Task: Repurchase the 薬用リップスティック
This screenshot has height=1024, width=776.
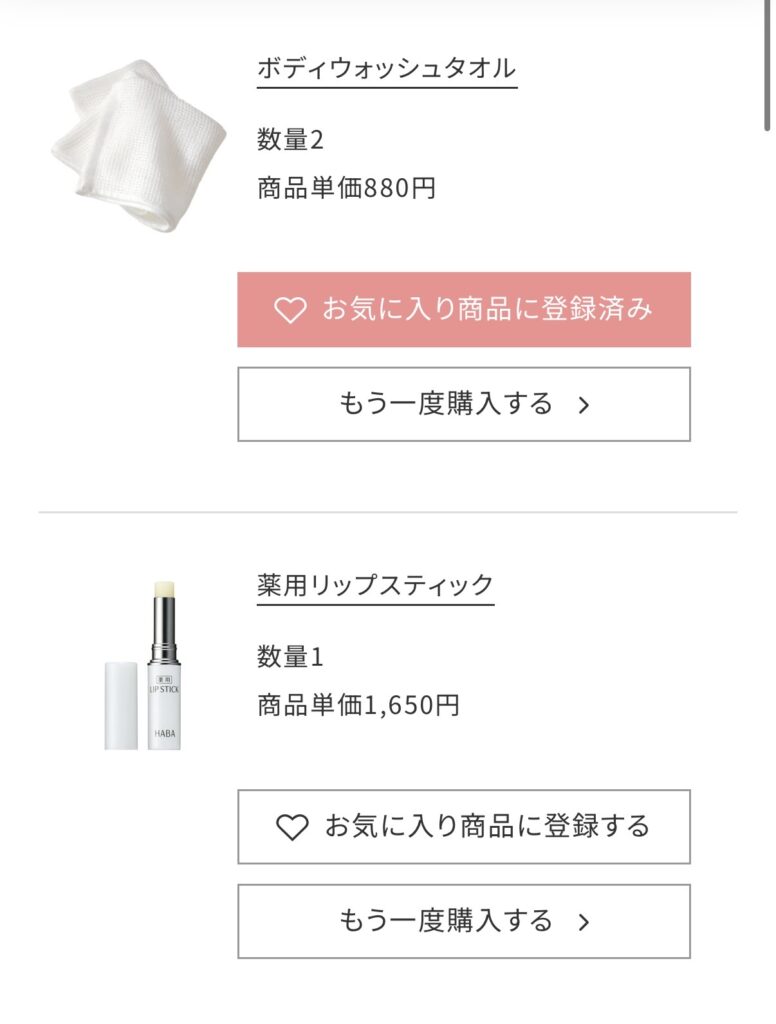Action: [463, 921]
